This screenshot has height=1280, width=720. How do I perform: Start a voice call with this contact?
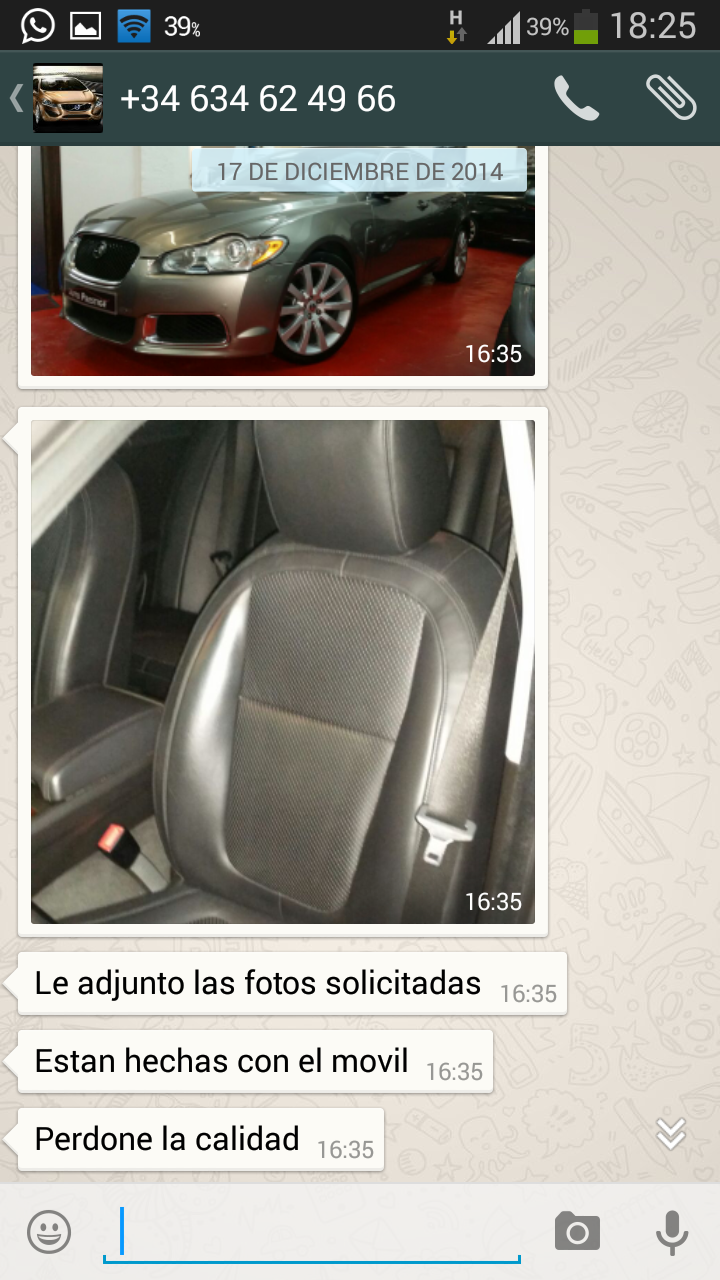[576, 98]
